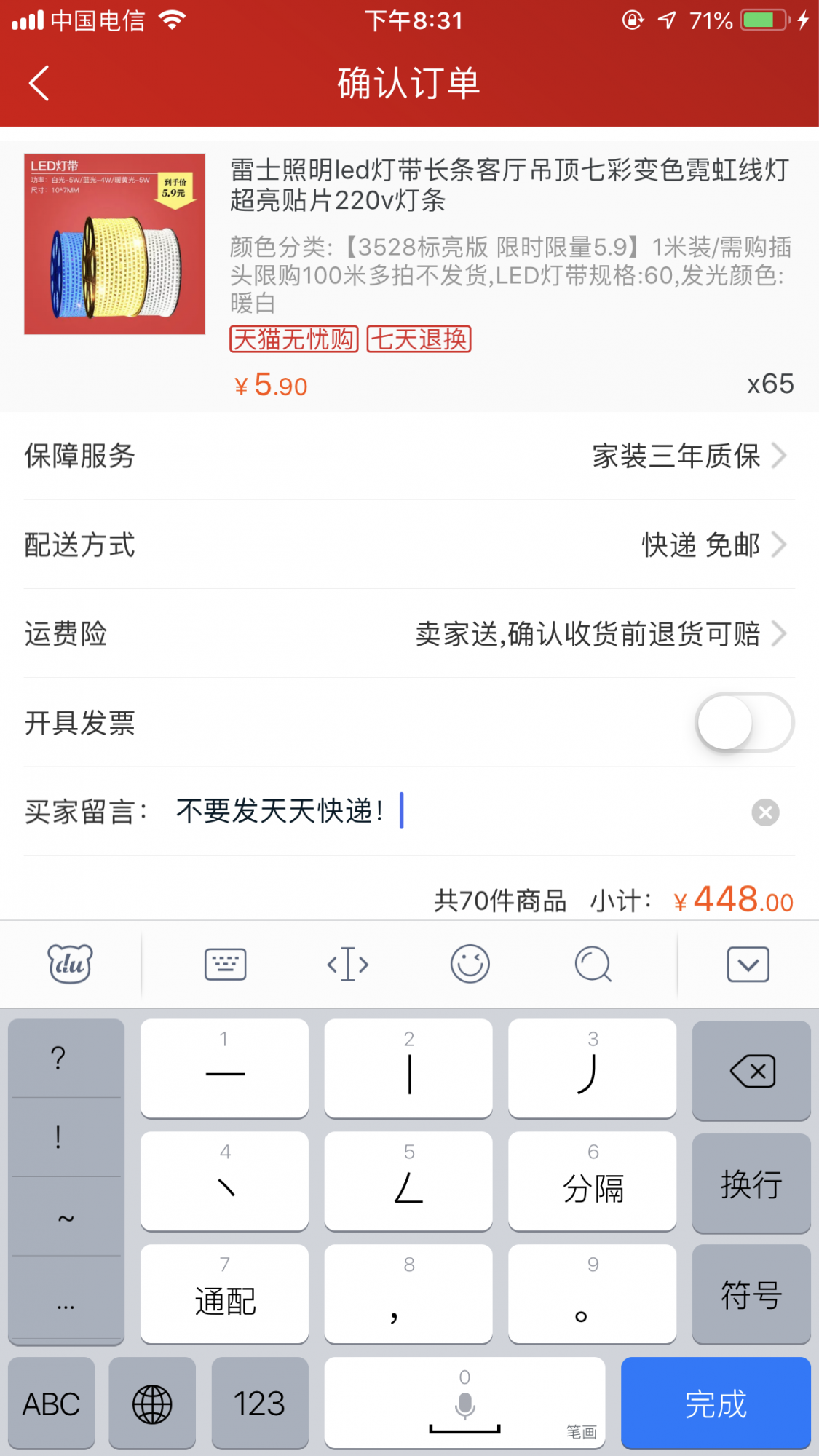
Task: Open the 运费险 shipping insurance row
Action: tap(408, 634)
